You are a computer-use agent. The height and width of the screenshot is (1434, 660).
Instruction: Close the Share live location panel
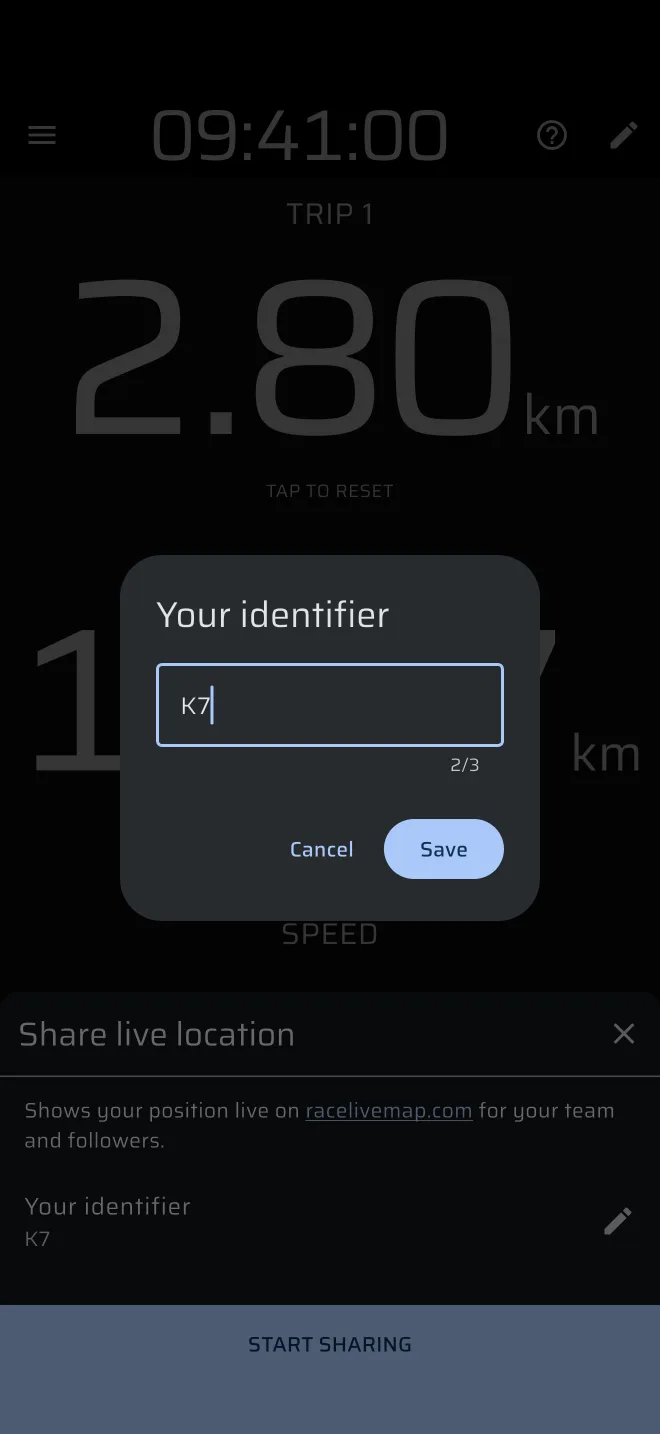(x=624, y=1034)
